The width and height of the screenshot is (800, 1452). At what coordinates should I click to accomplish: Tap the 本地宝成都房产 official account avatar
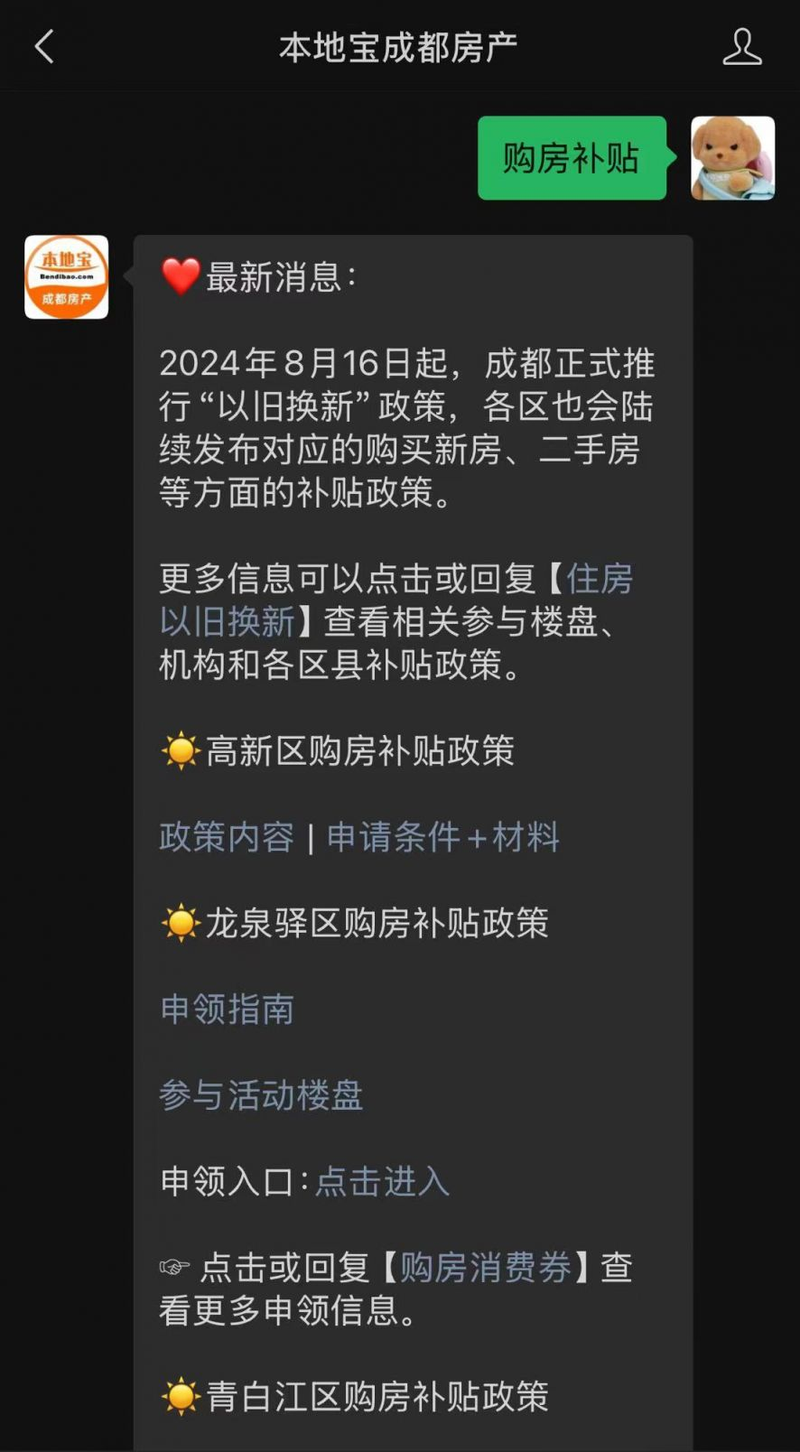click(65, 277)
